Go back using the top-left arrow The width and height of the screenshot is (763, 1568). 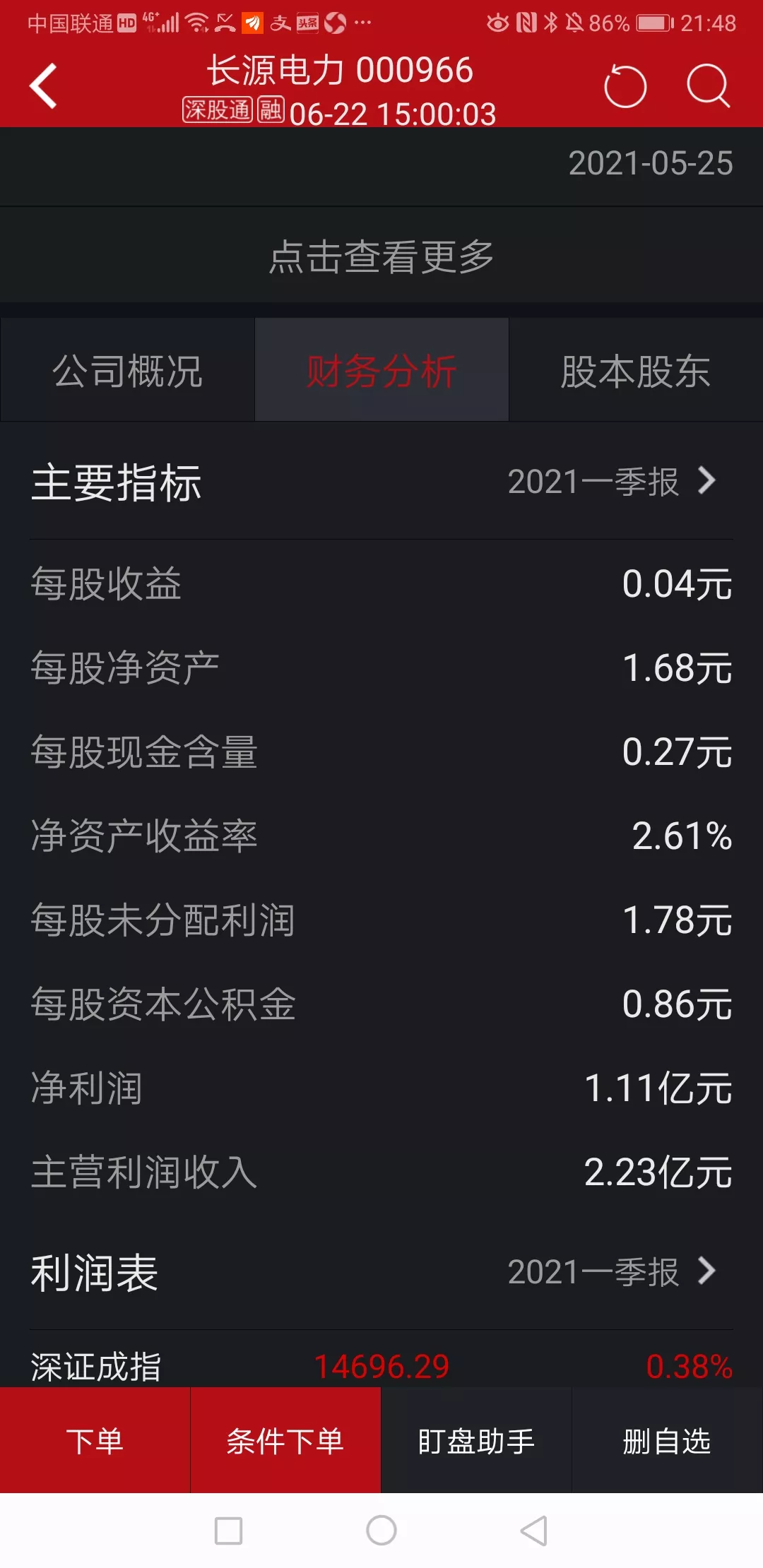coord(44,86)
